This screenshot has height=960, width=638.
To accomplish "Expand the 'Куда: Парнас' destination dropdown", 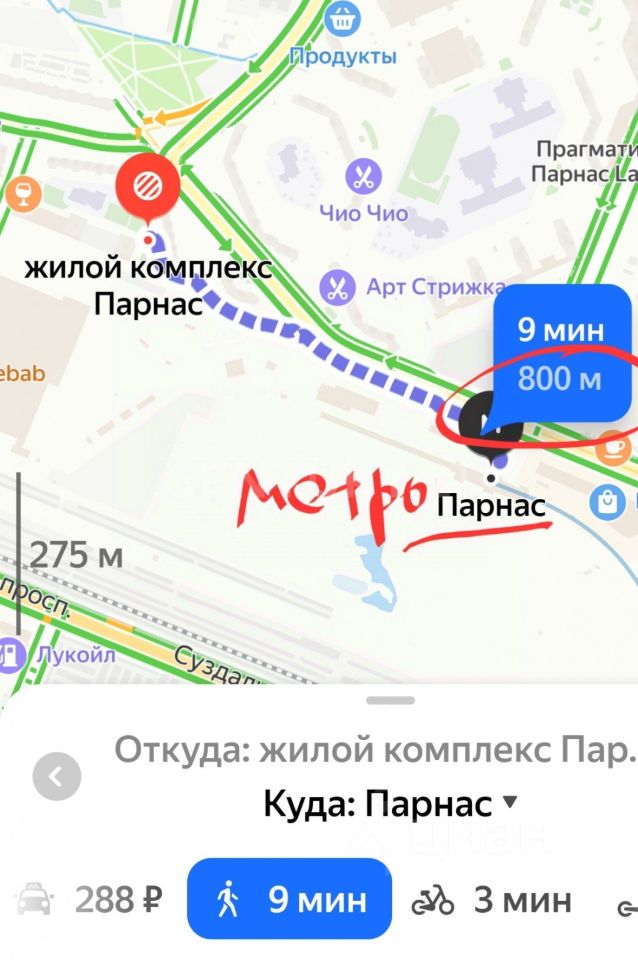I will pyautogui.click(x=390, y=803).
